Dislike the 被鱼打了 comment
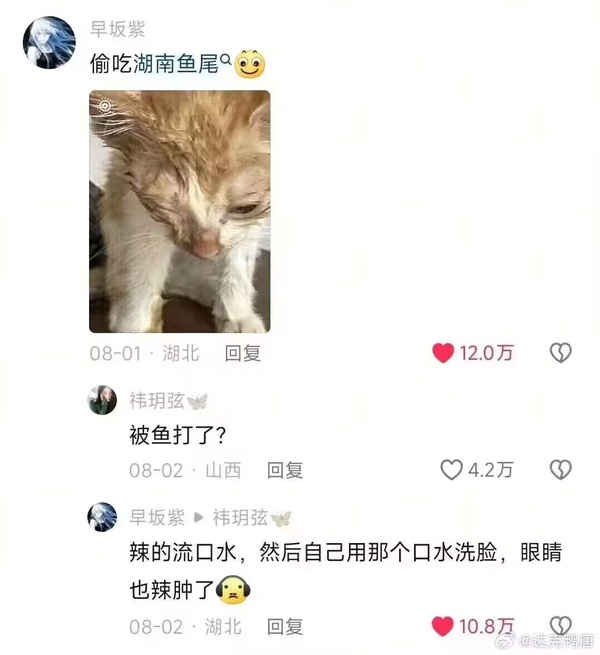 pos(561,469)
